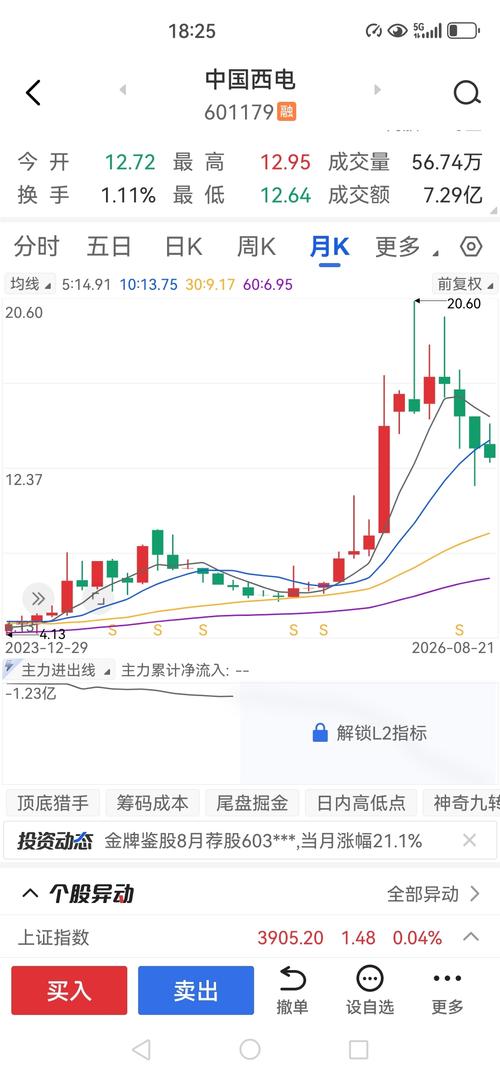
Task: Open the search magnifier icon
Action: (467, 93)
